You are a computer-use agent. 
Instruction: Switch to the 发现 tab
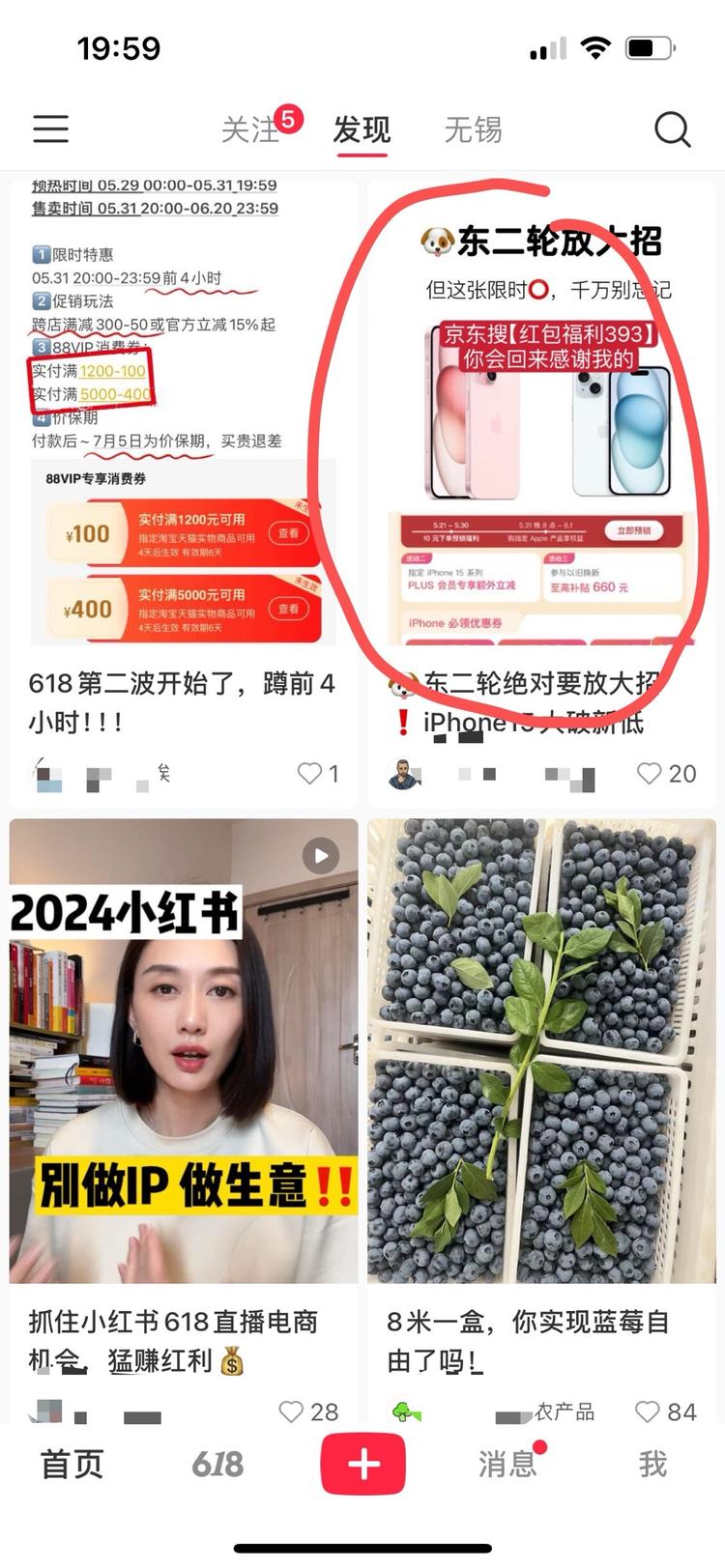click(x=362, y=128)
